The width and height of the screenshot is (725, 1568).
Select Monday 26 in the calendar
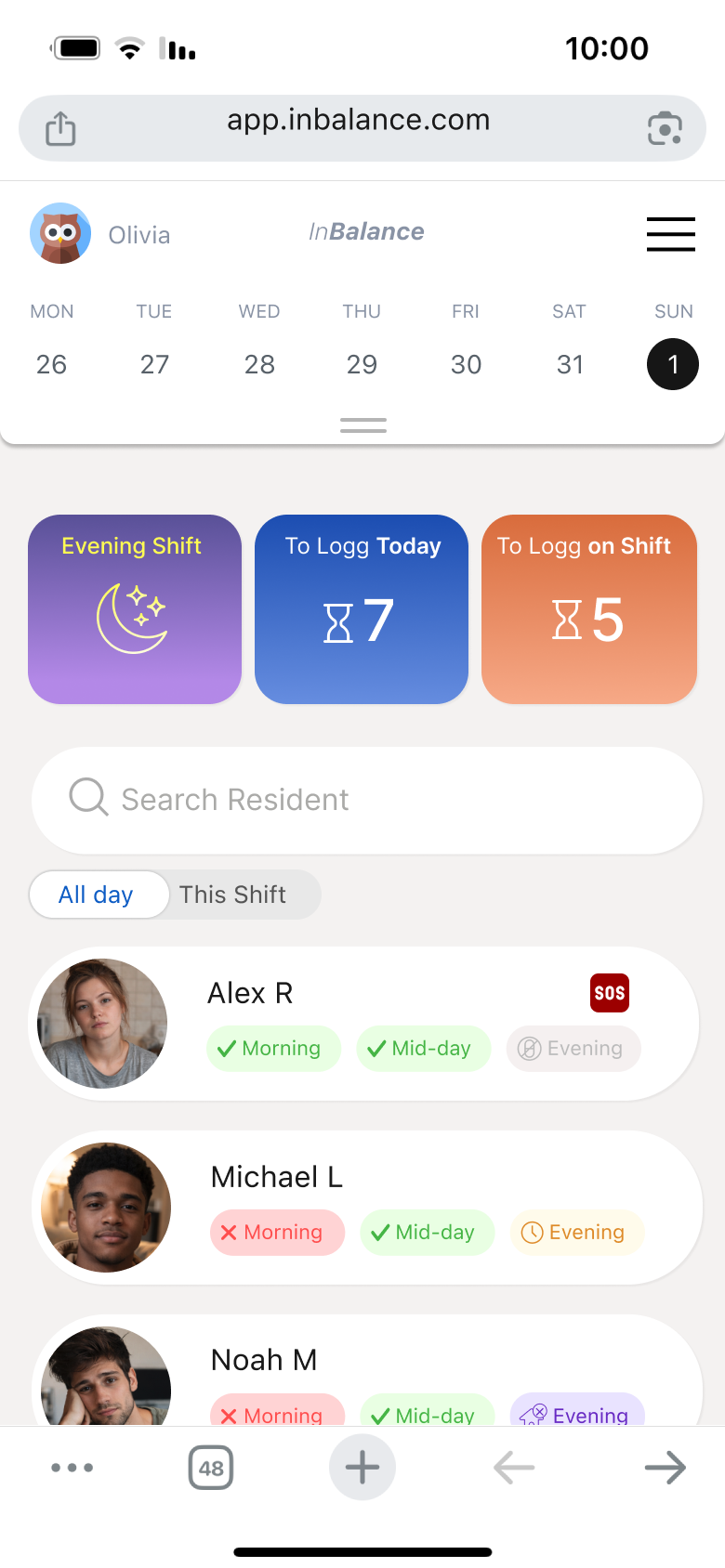[51, 364]
